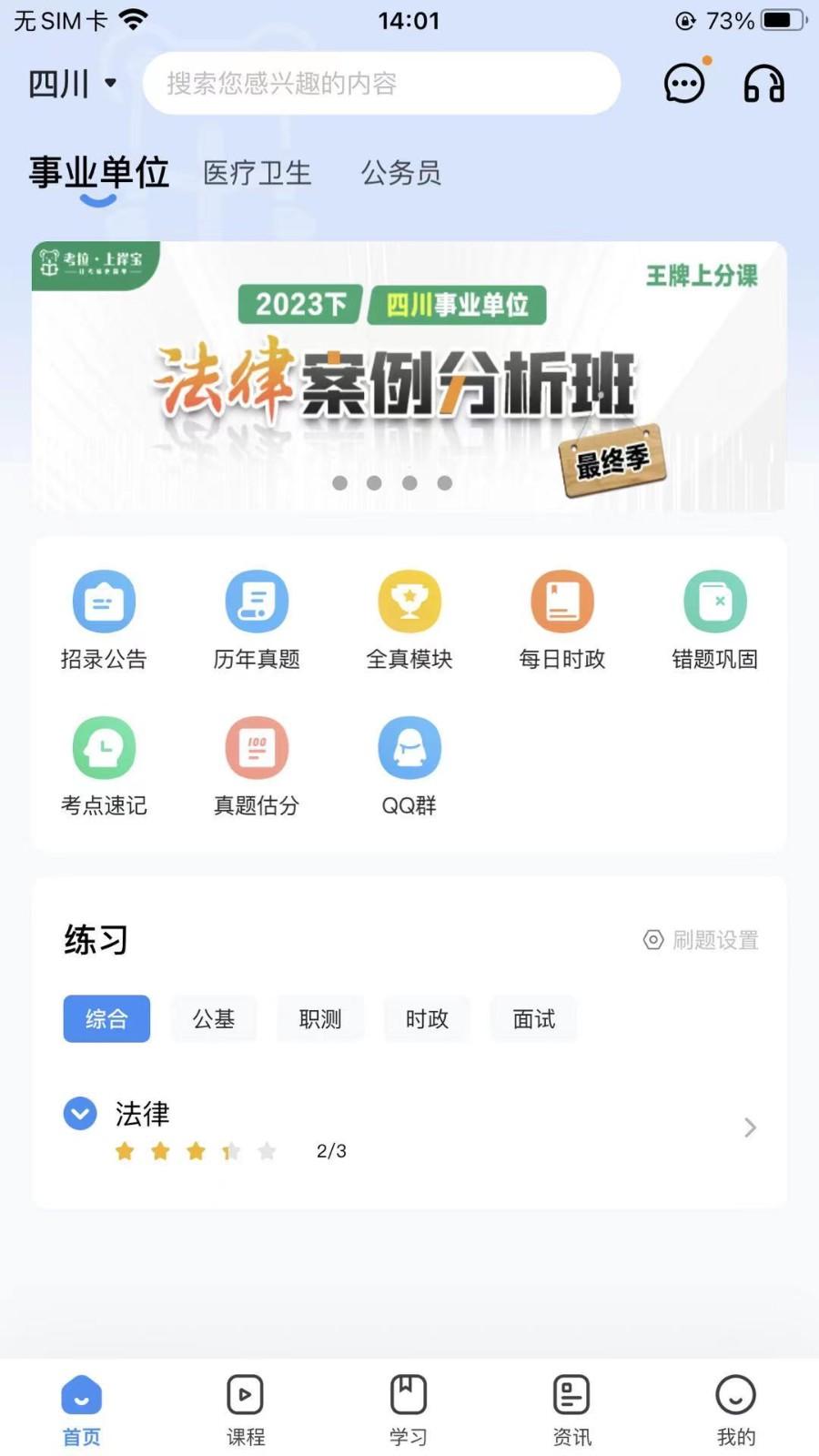Open the 我的 profile bottom tab
Image resolution: width=819 pixels, height=1456 pixels.
(x=735, y=1409)
